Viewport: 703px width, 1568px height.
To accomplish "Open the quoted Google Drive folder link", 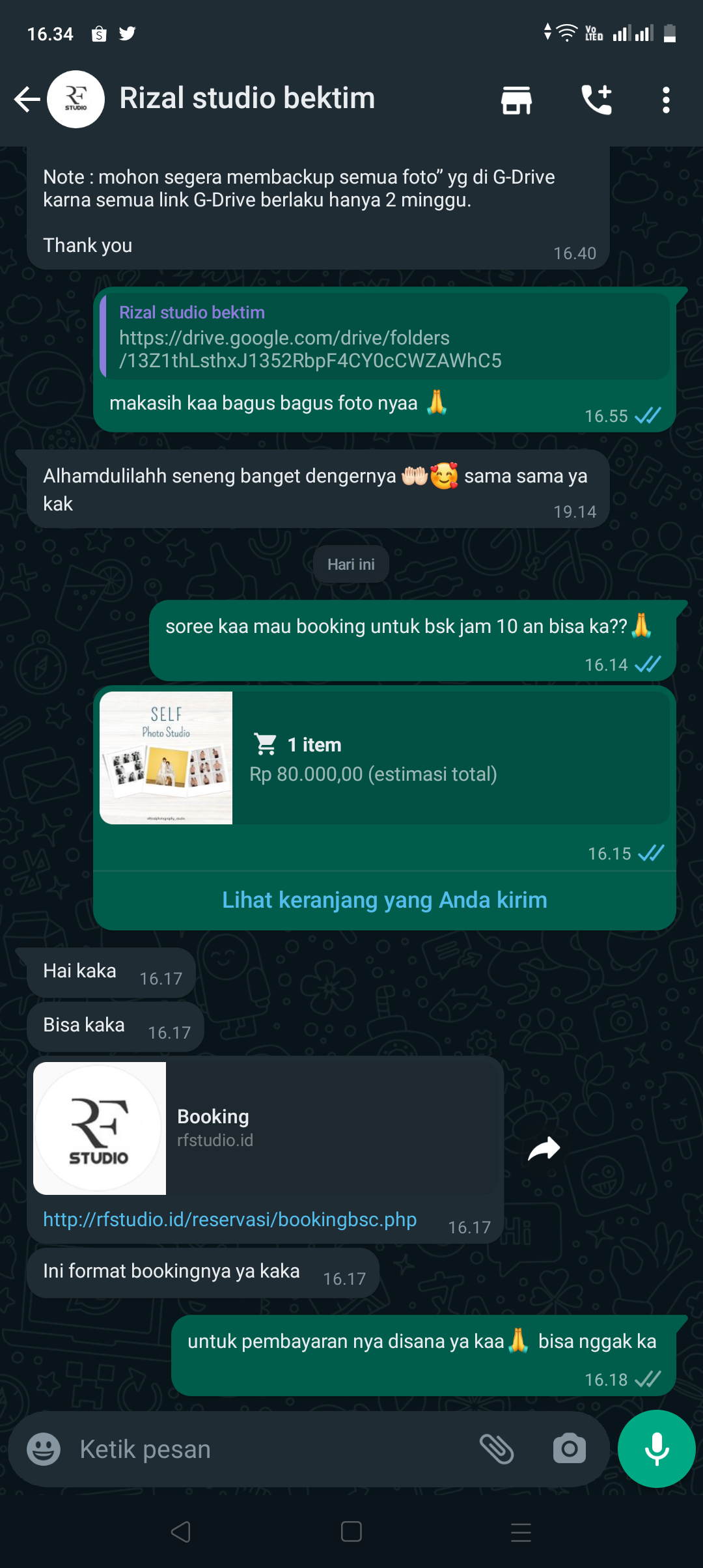I will tap(310, 349).
